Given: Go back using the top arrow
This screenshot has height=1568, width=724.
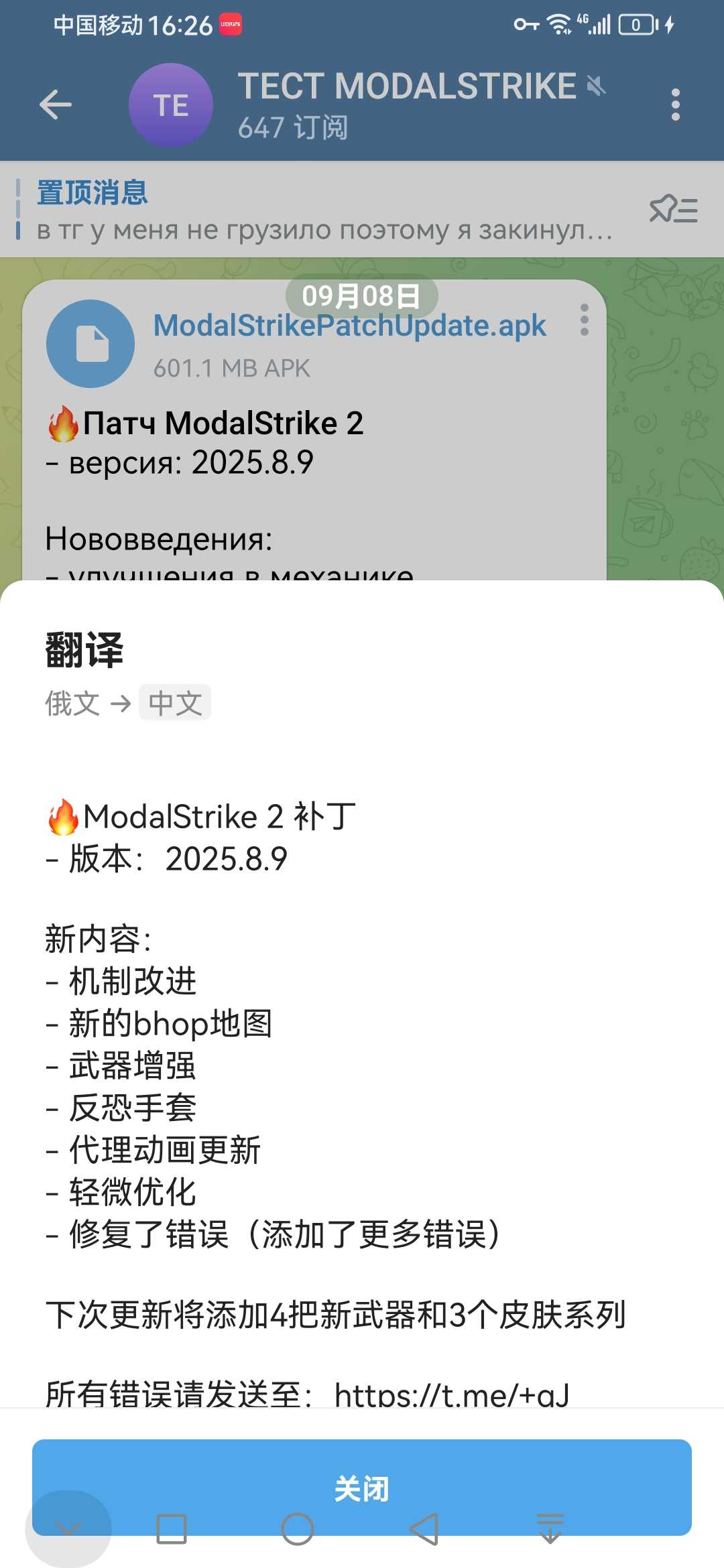Looking at the screenshot, I should (55, 105).
